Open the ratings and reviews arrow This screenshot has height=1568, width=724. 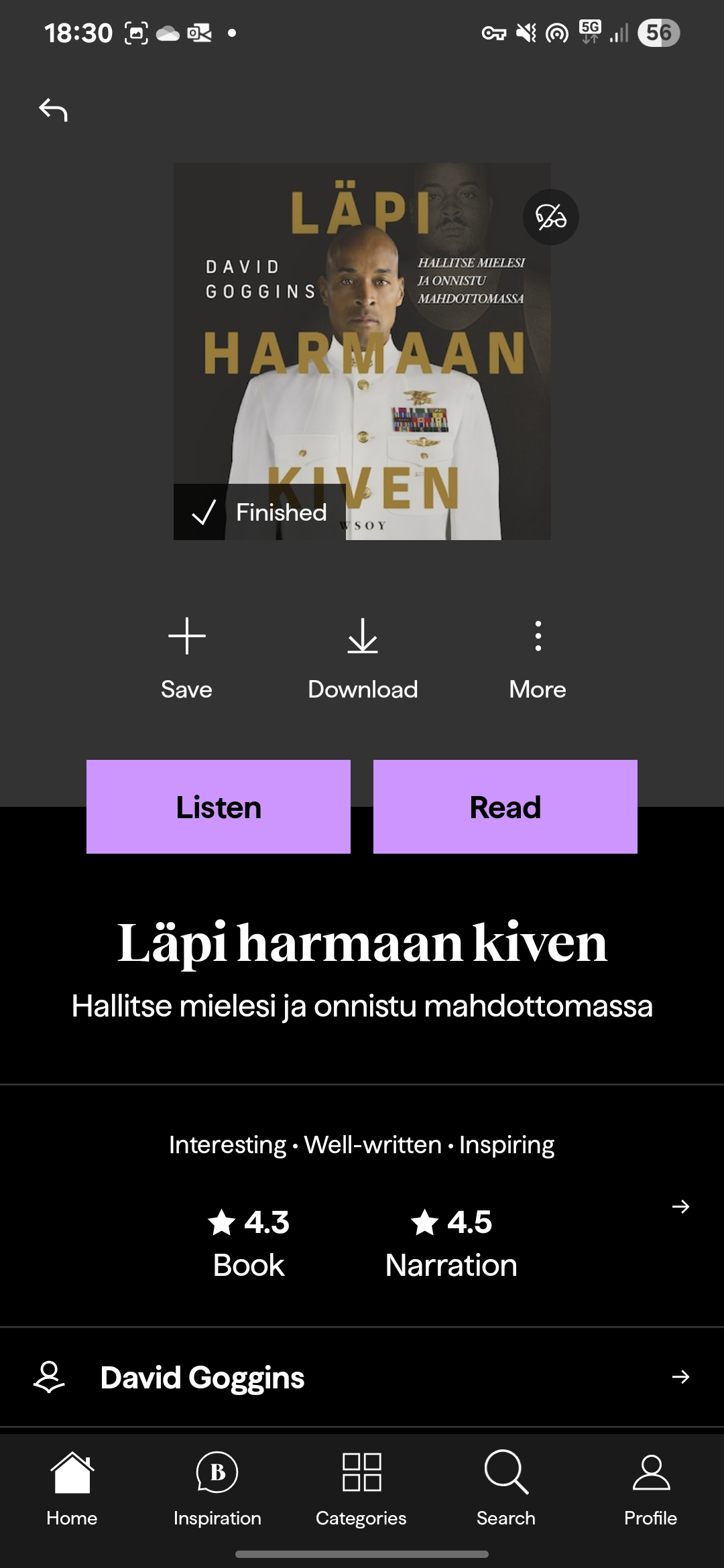pyautogui.click(x=680, y=1207)
